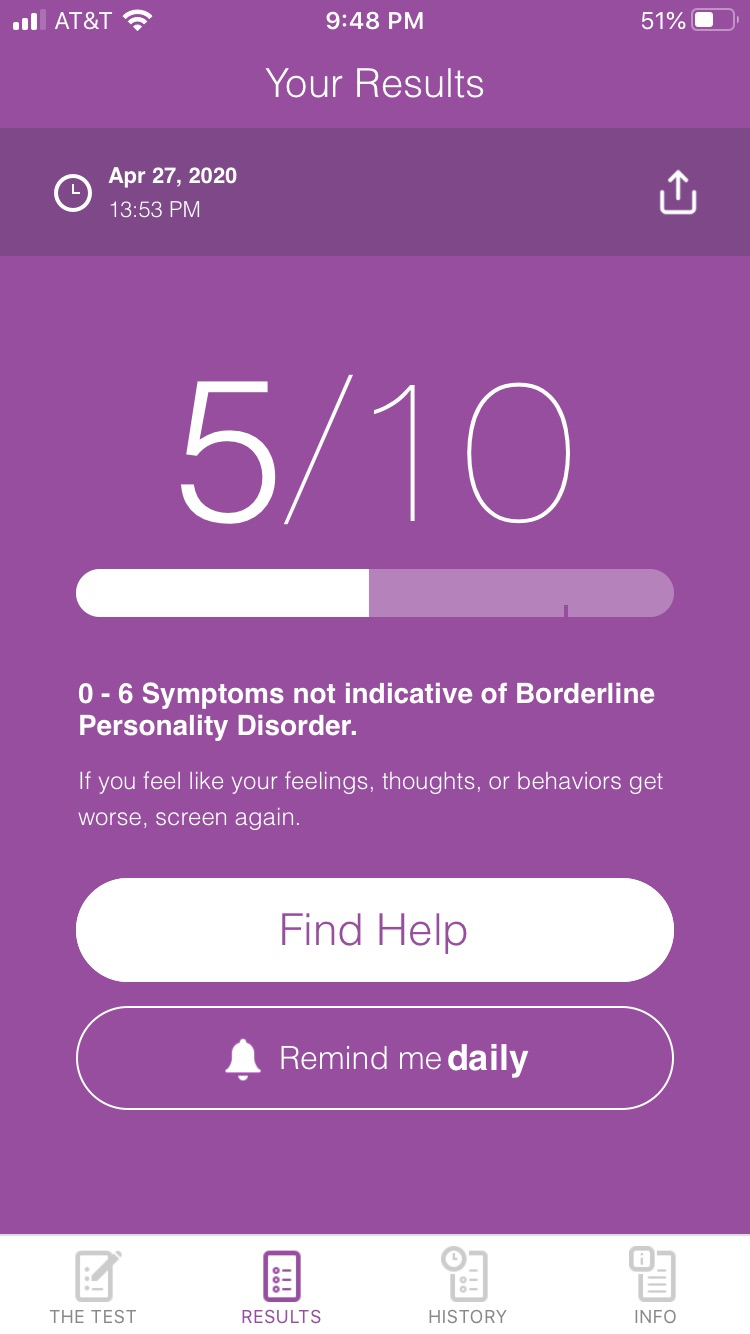Tap the INFO document icon

[x=654, y=1272]
